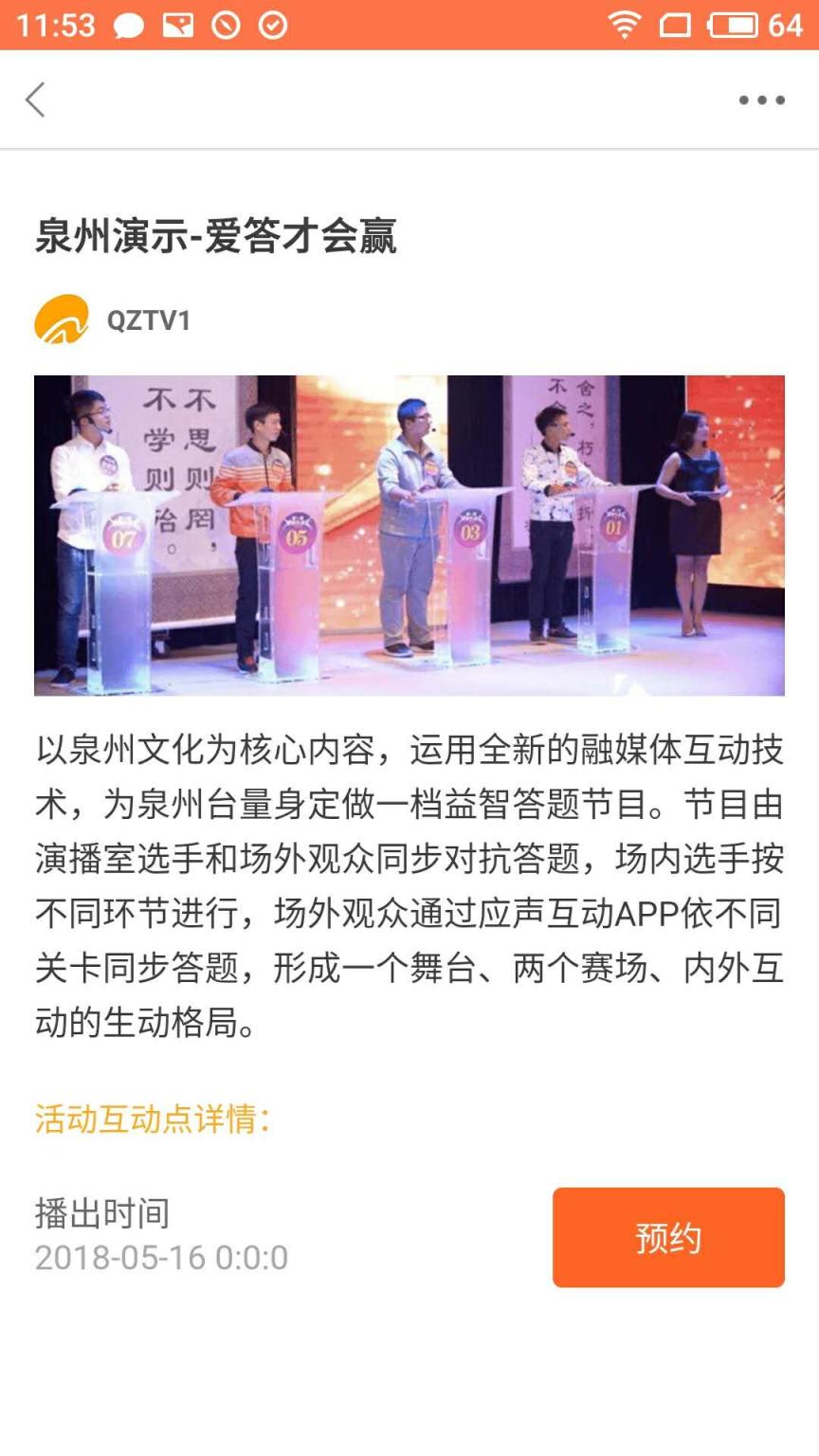This screenshot has height=1456, width=819.
Task: Tap the 2018-05-16 air date text
Action: (161, 1259)
